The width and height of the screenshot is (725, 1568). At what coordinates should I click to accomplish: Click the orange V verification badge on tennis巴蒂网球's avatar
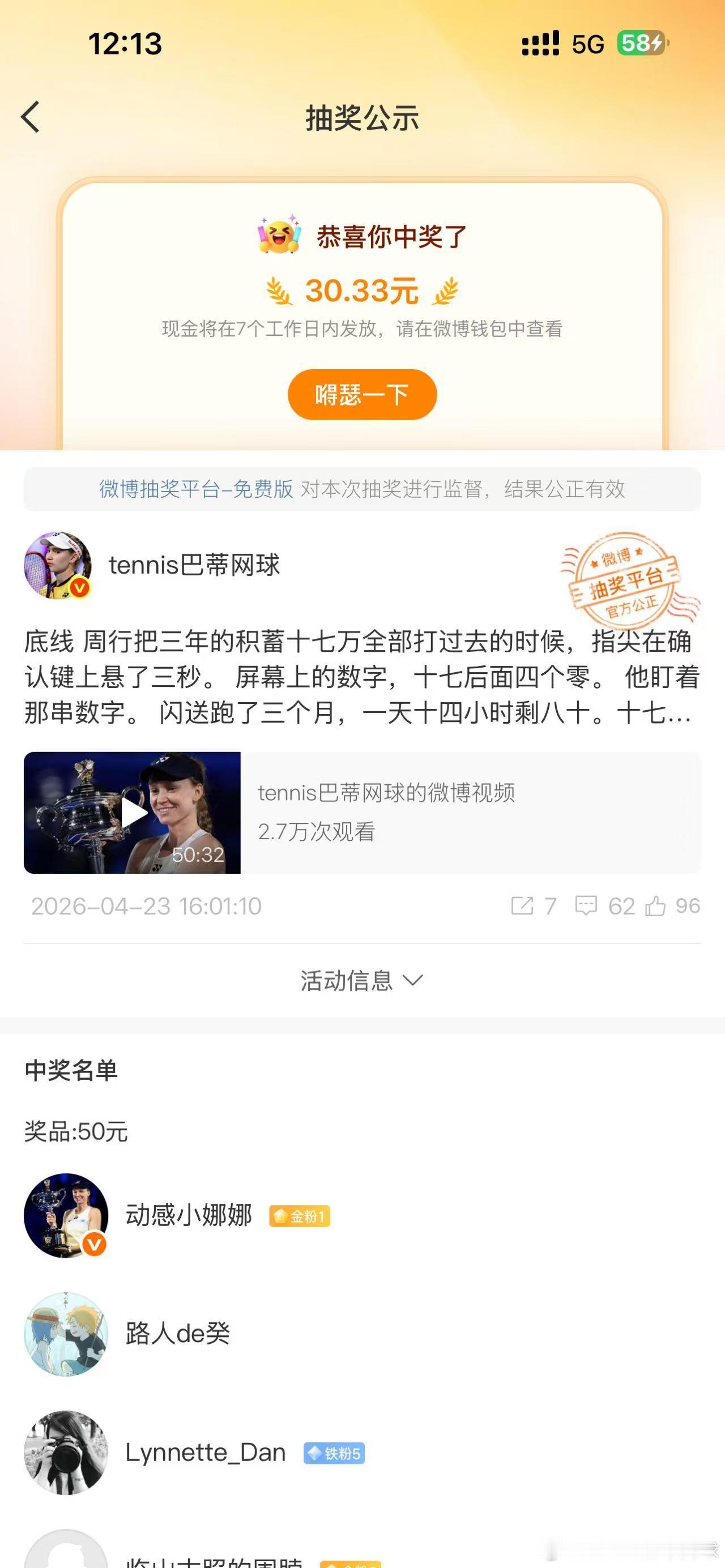pyautogui.click(x=79, y=588)
